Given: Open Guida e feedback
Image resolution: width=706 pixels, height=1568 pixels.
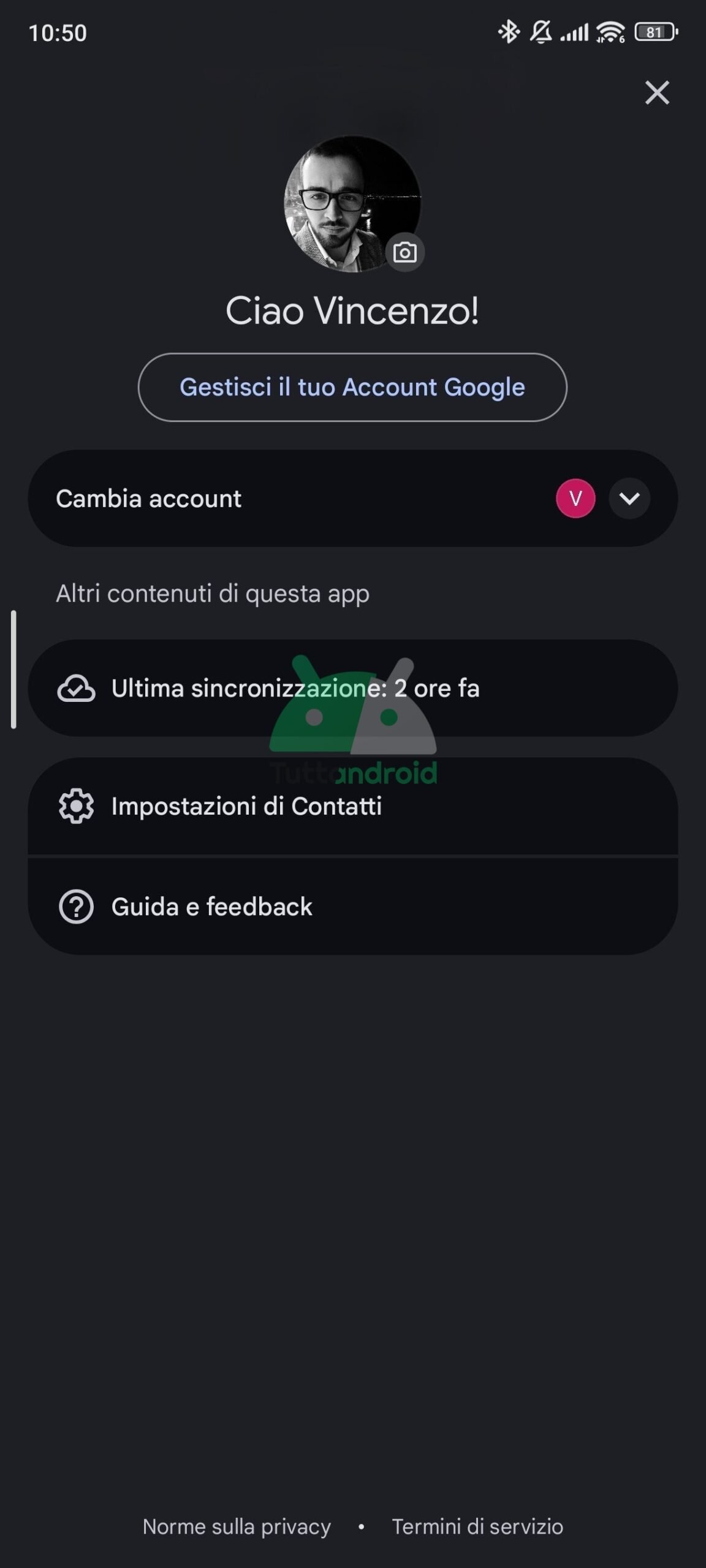Looking at the screenshot, I should pyautogui.click(x=352, y=907).
